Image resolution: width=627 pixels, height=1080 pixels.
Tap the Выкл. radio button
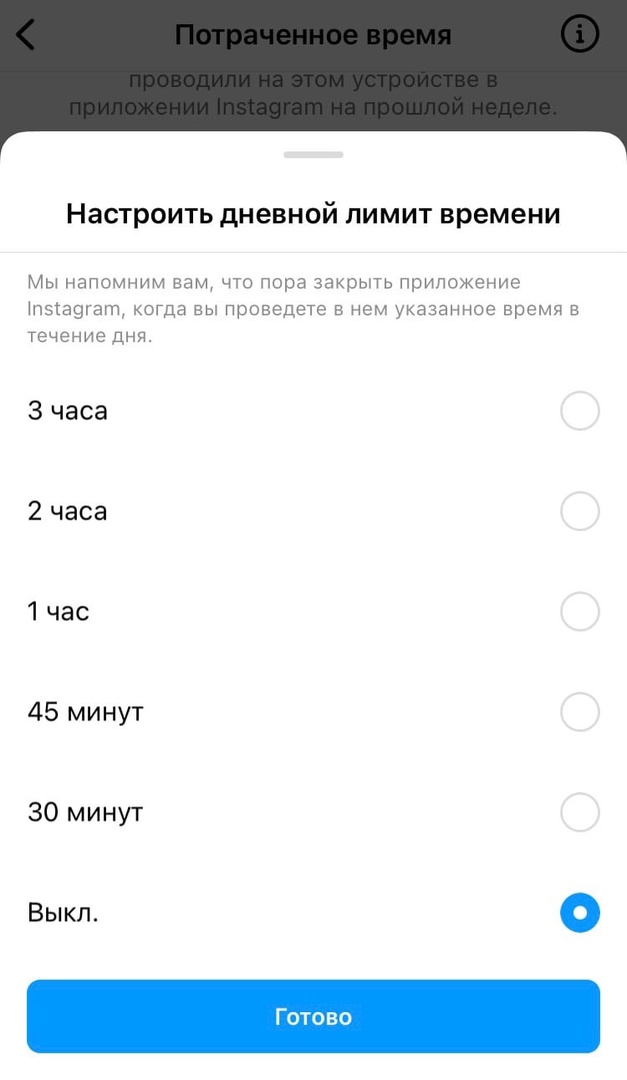click(x=579, y=913)
